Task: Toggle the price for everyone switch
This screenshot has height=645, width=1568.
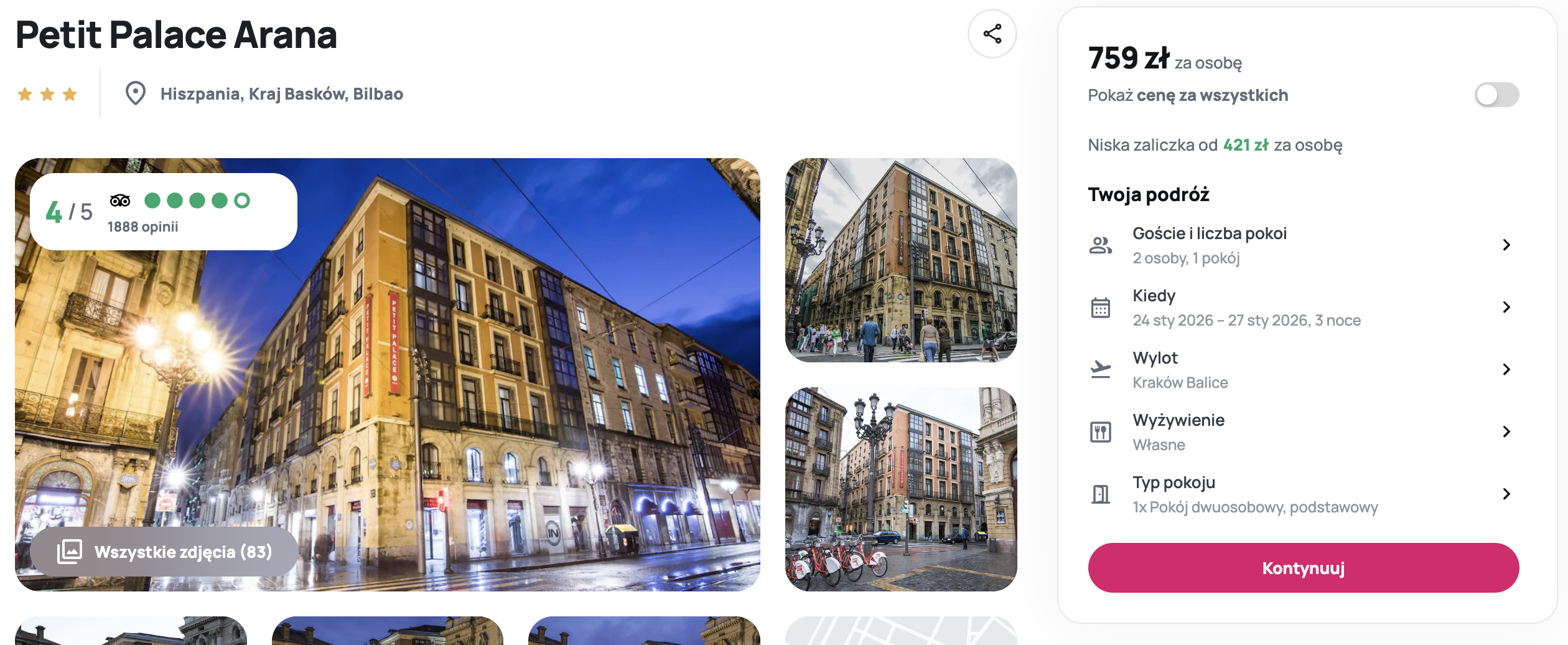Action: [1496, 95]
